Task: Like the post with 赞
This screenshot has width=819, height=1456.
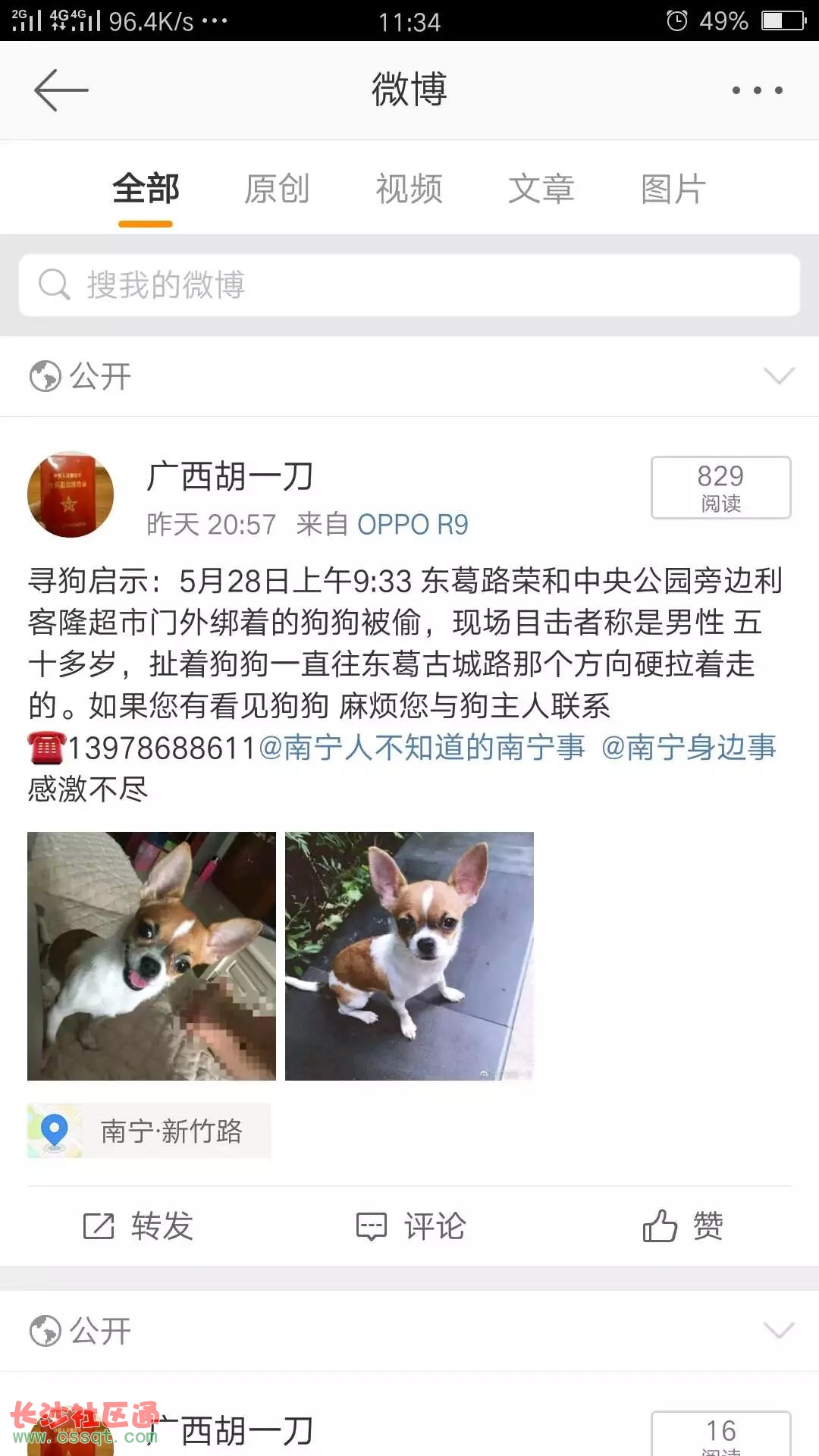Action: 682,1225
